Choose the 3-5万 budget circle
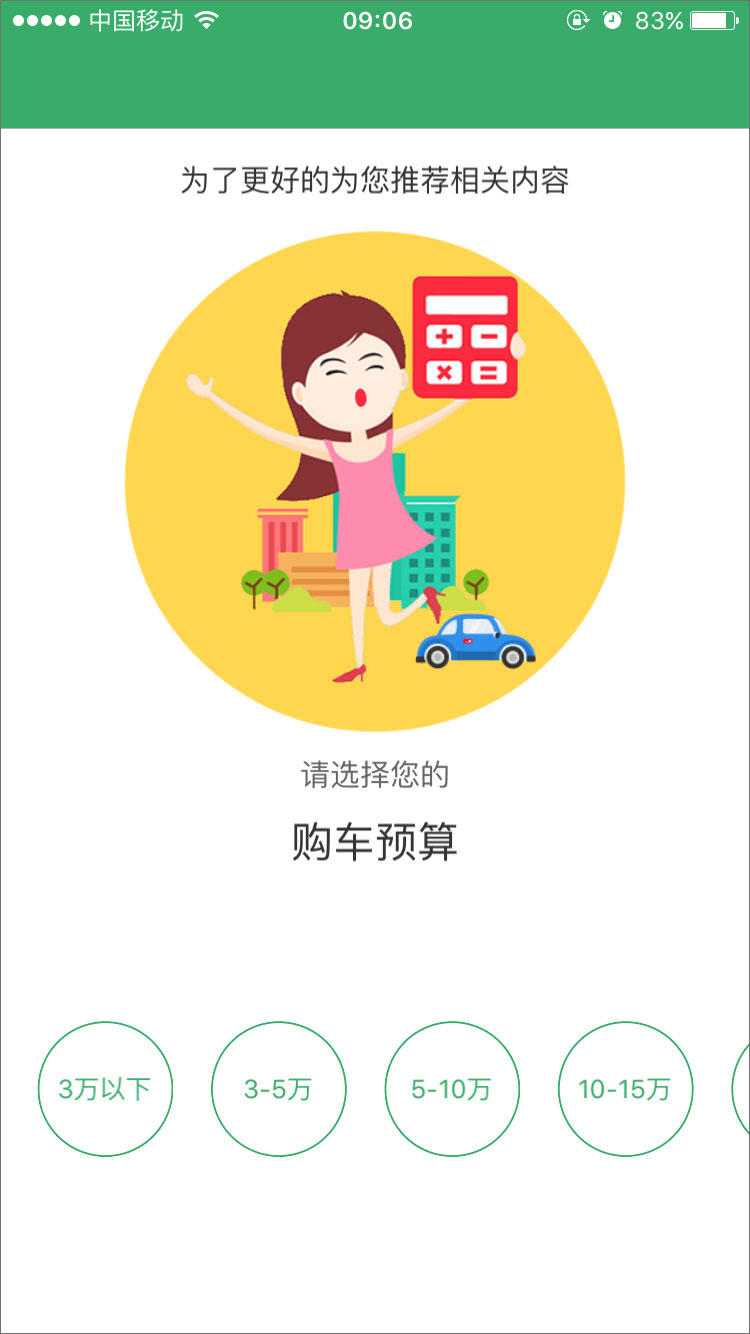 (x=278, y=1089)
